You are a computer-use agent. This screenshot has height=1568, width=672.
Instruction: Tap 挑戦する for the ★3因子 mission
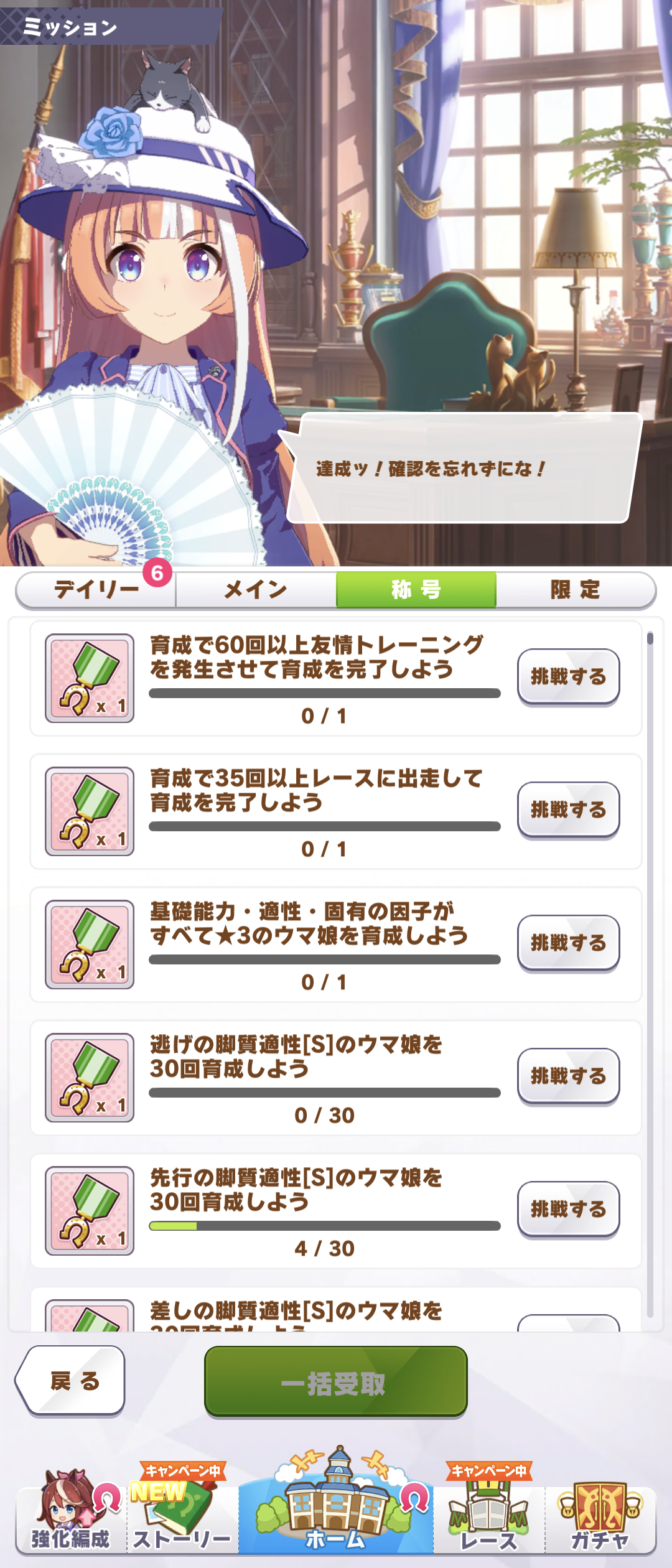click(568, 943)
